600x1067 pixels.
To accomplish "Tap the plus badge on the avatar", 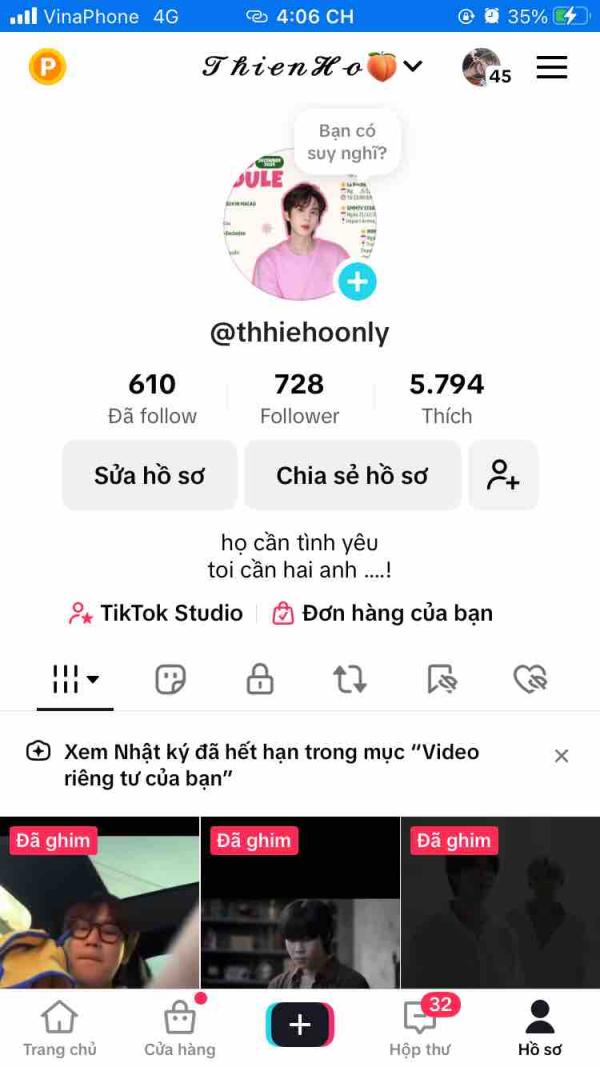I will click(x=357, y=282).
